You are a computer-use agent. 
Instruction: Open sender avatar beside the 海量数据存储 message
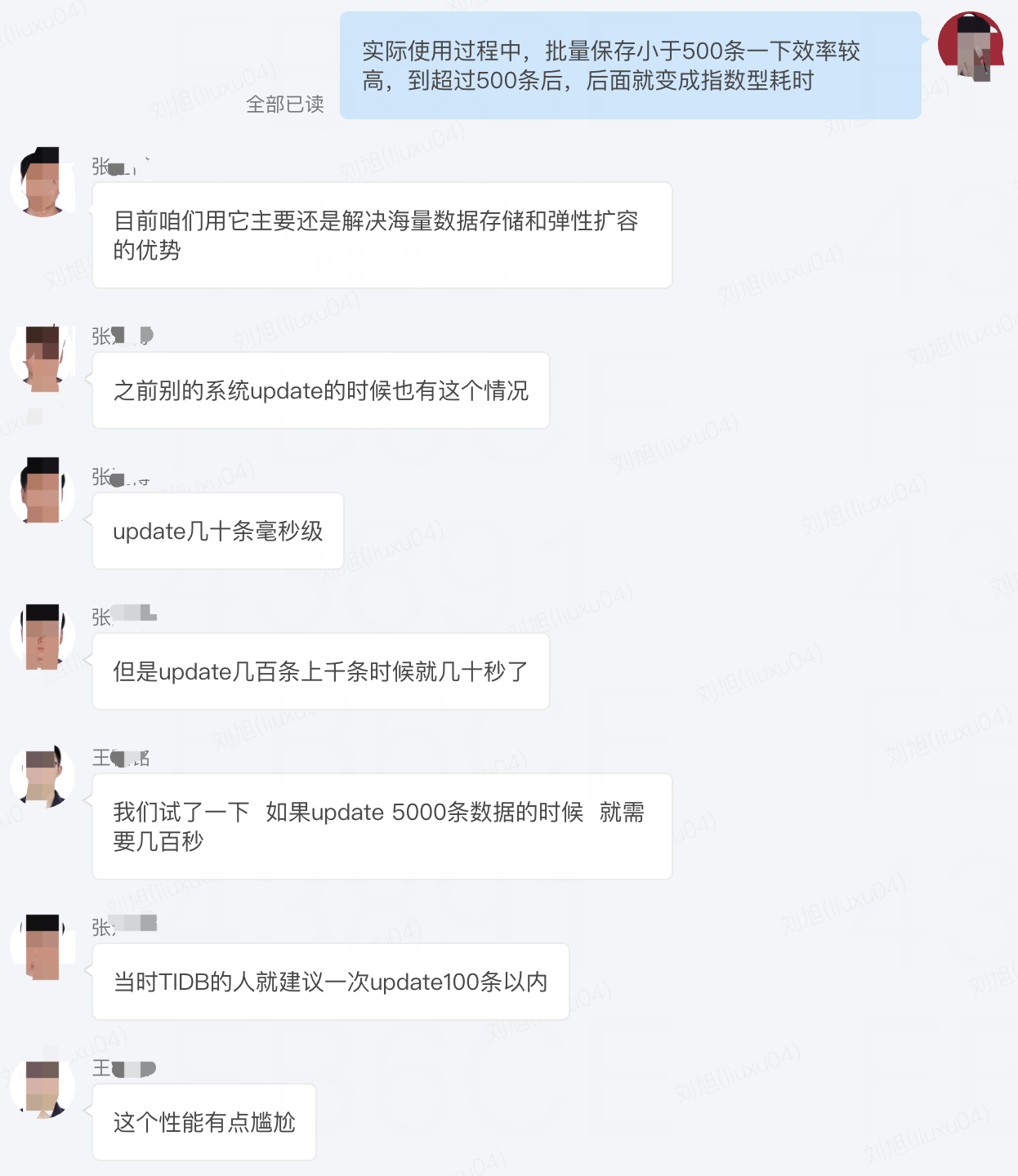[x=42, y=182]
